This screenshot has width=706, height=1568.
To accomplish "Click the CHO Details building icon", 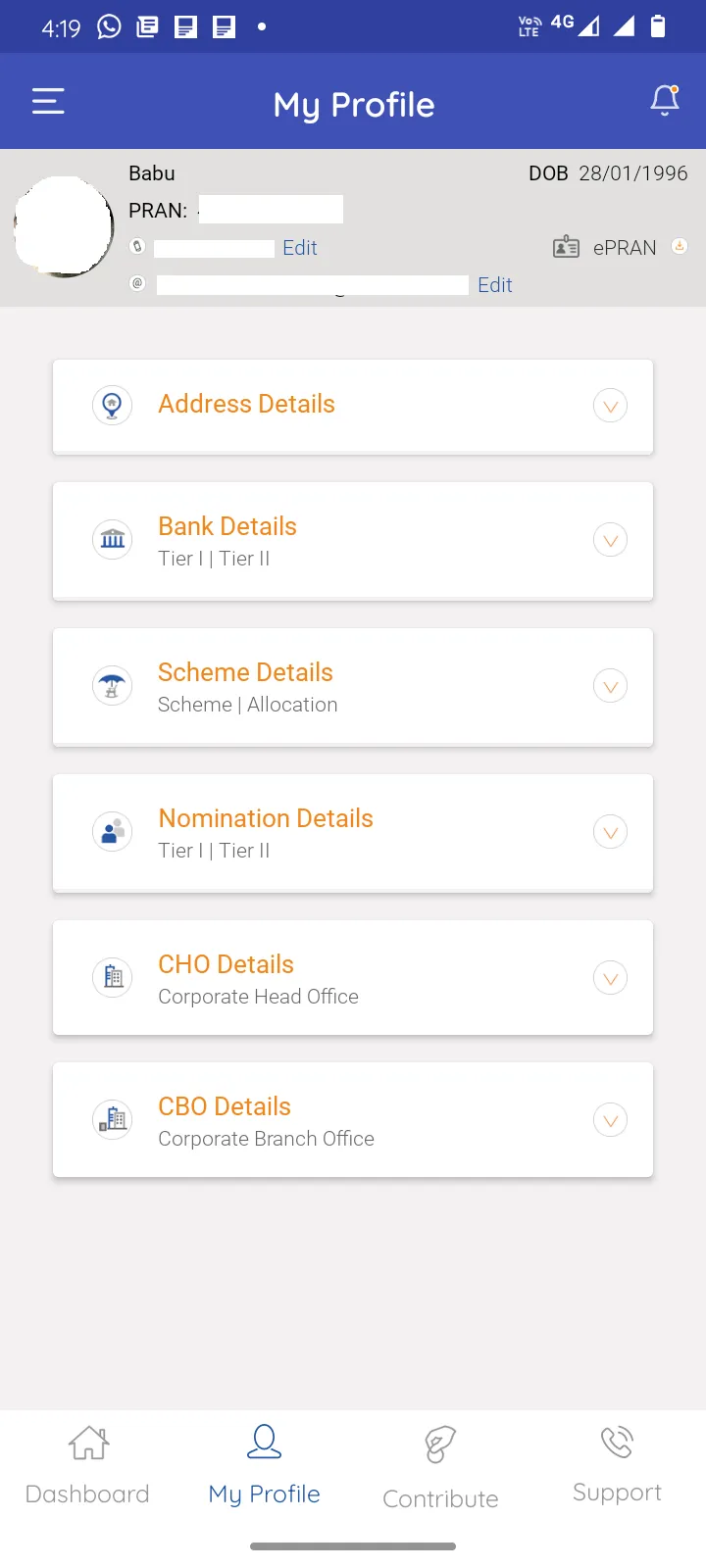I will (112, 977).
